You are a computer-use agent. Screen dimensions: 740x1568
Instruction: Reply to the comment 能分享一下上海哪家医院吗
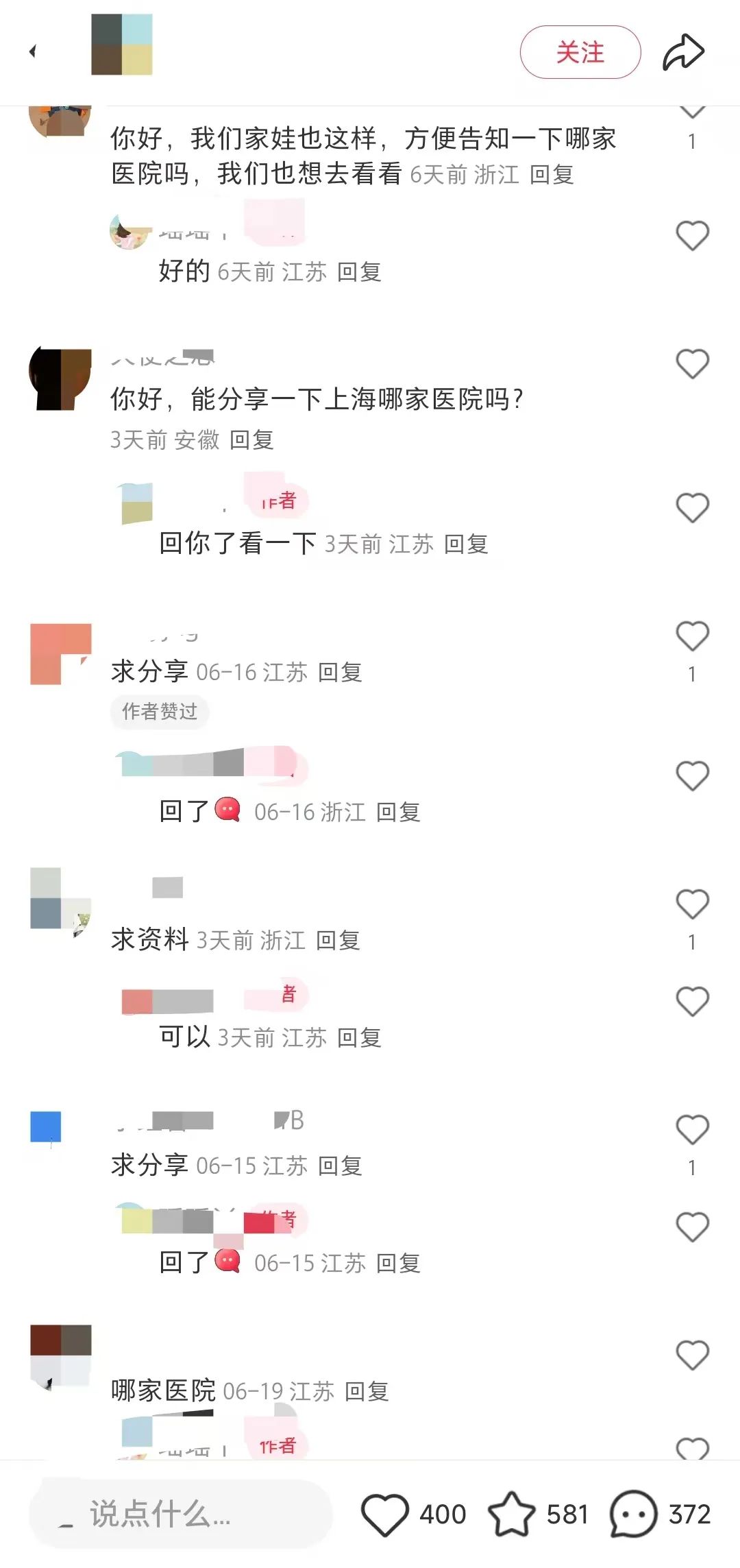[251, 439]
